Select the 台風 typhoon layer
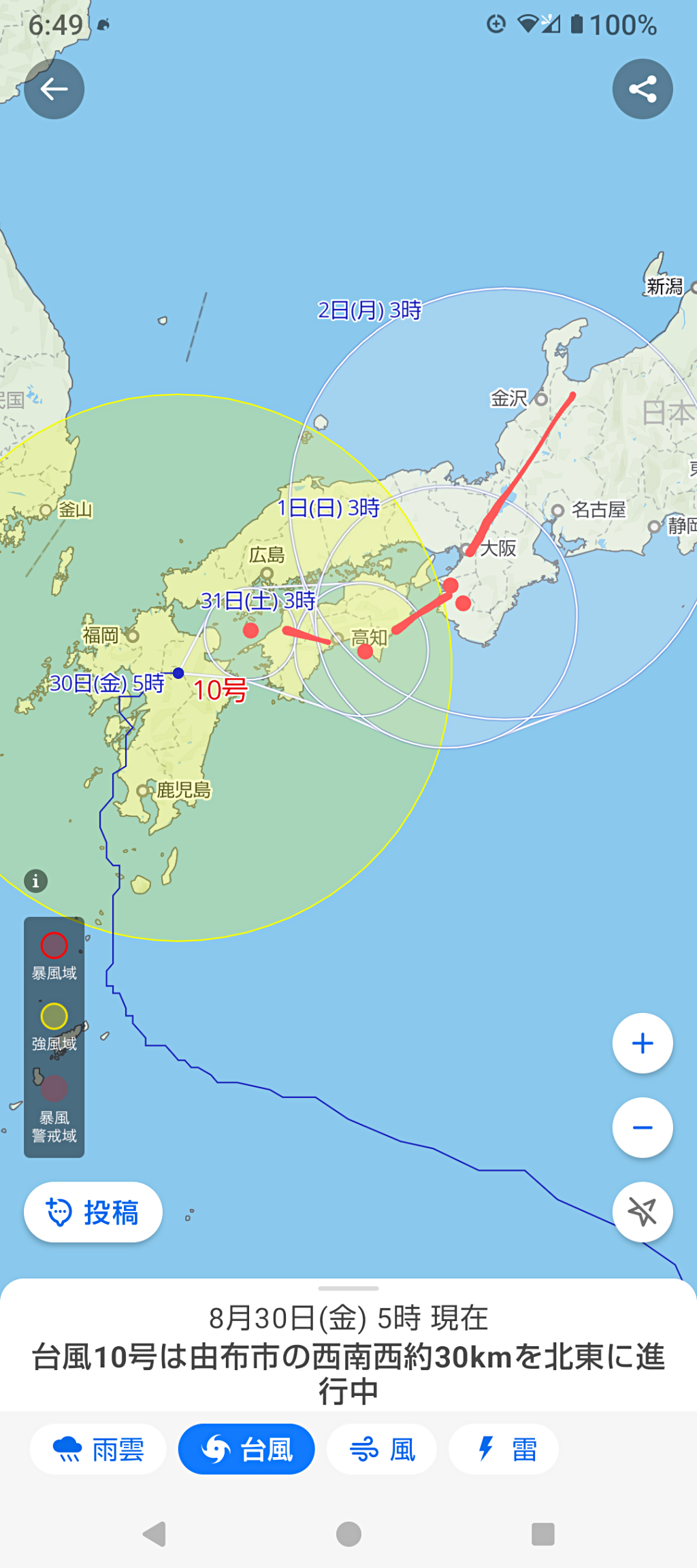Screen dimensions: 697x1568 [x=246, y=1449]
